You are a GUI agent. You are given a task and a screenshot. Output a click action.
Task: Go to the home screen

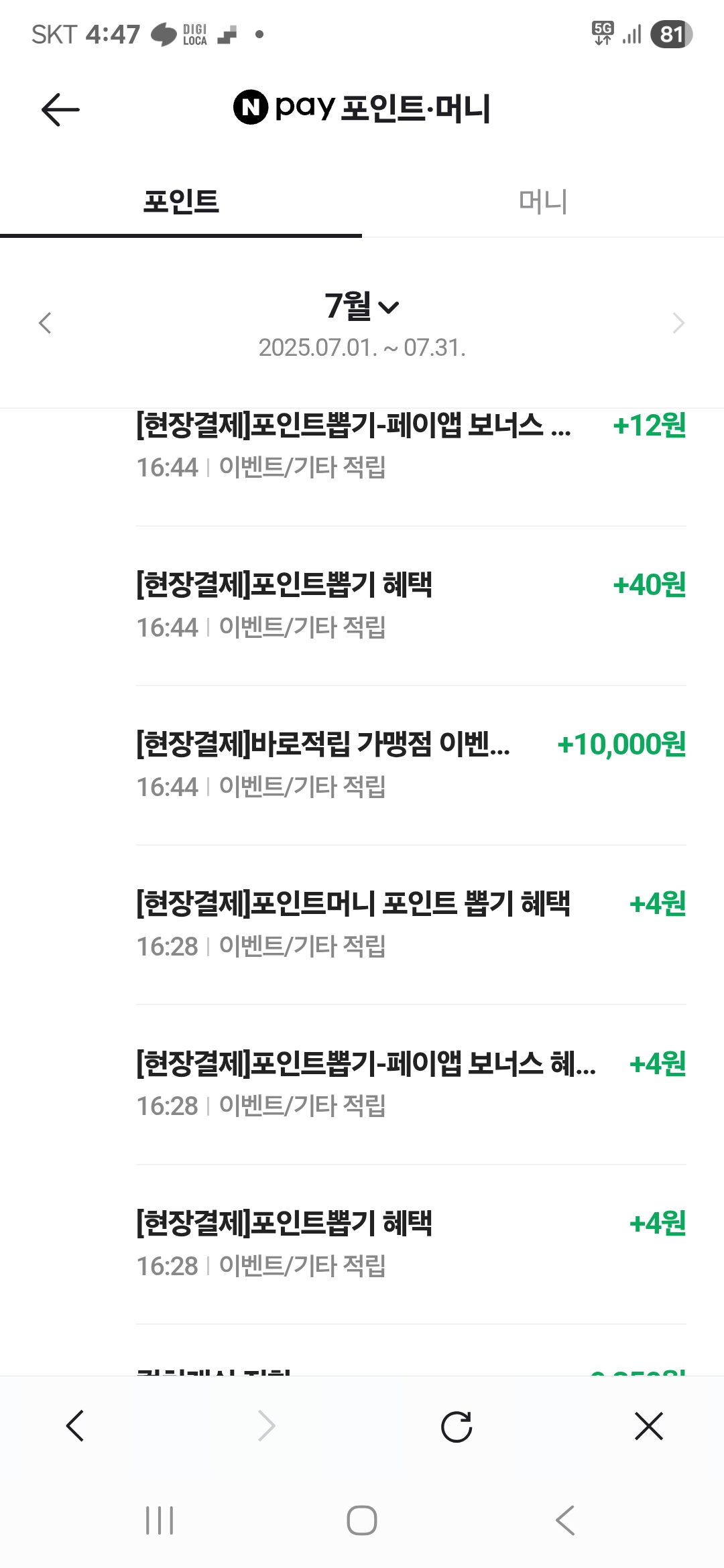point(362,1520)
